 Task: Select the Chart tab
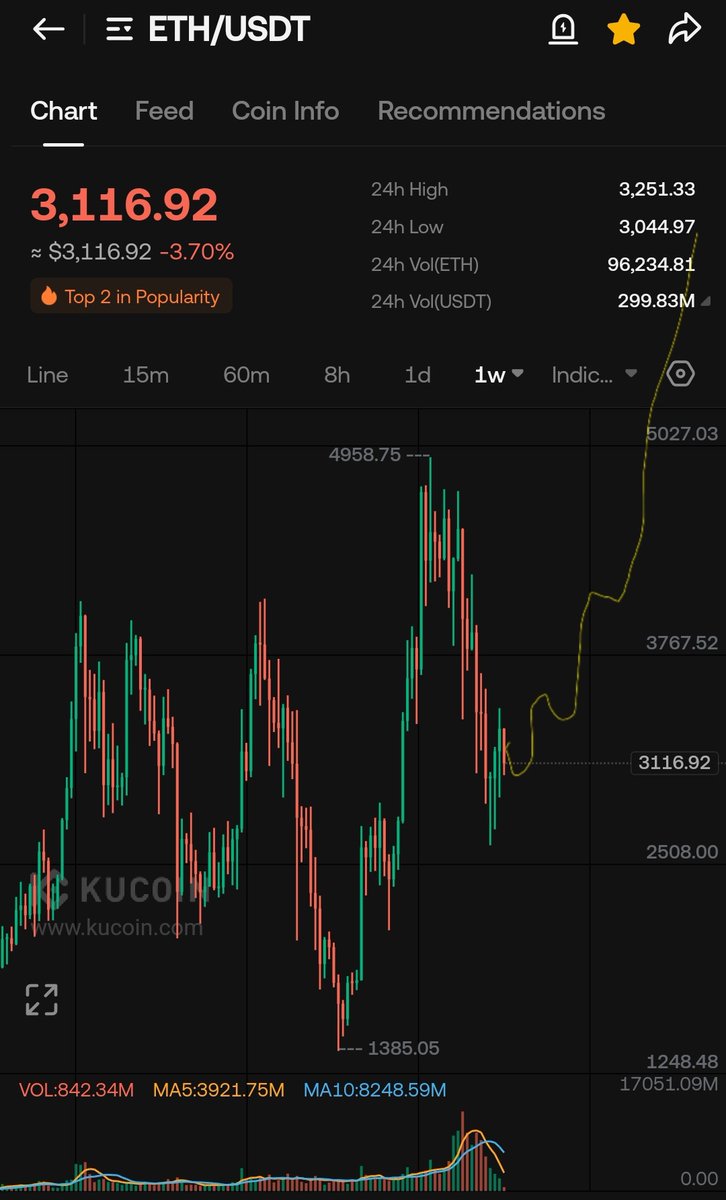pos(63,111)
